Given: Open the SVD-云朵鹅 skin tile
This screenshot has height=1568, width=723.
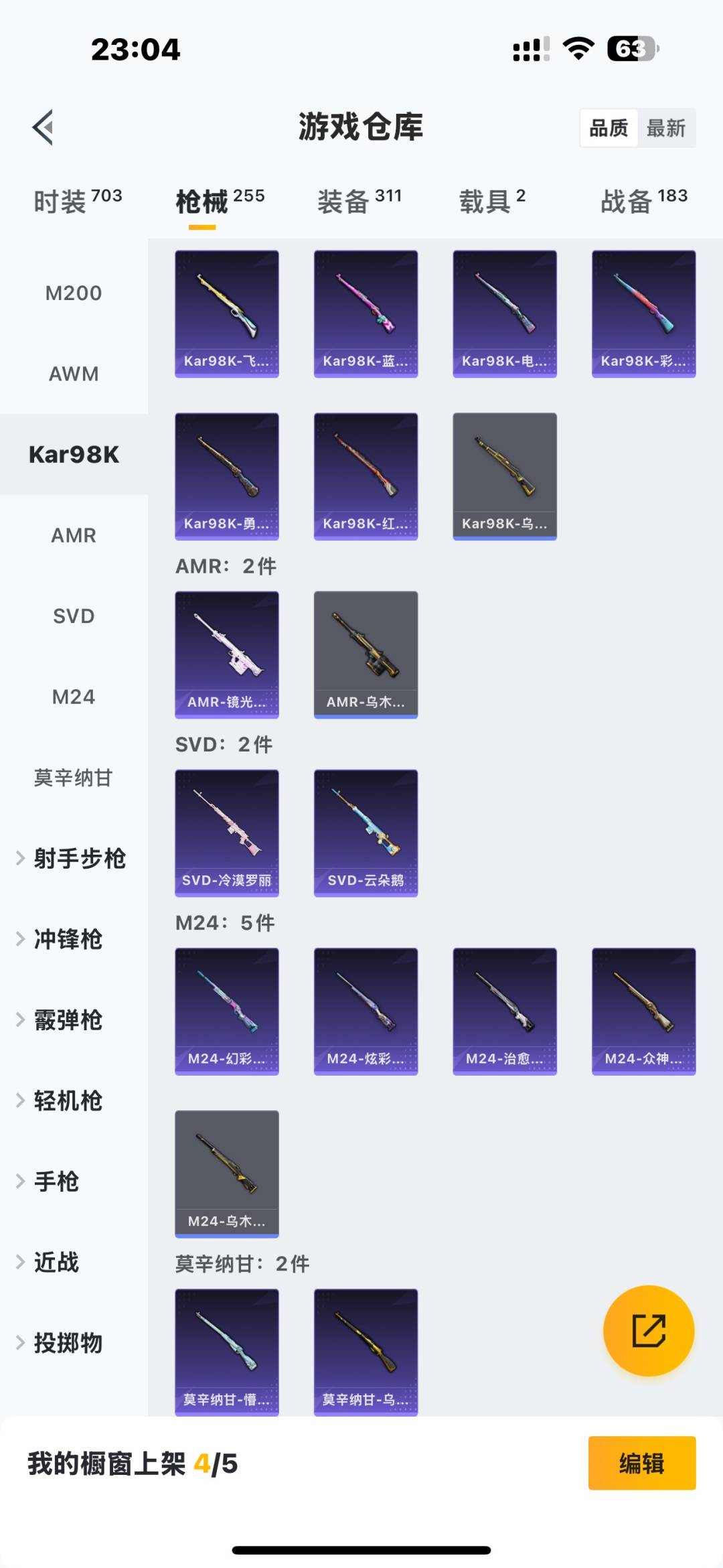Looking at the screenshot, I should tap(366, 833).
